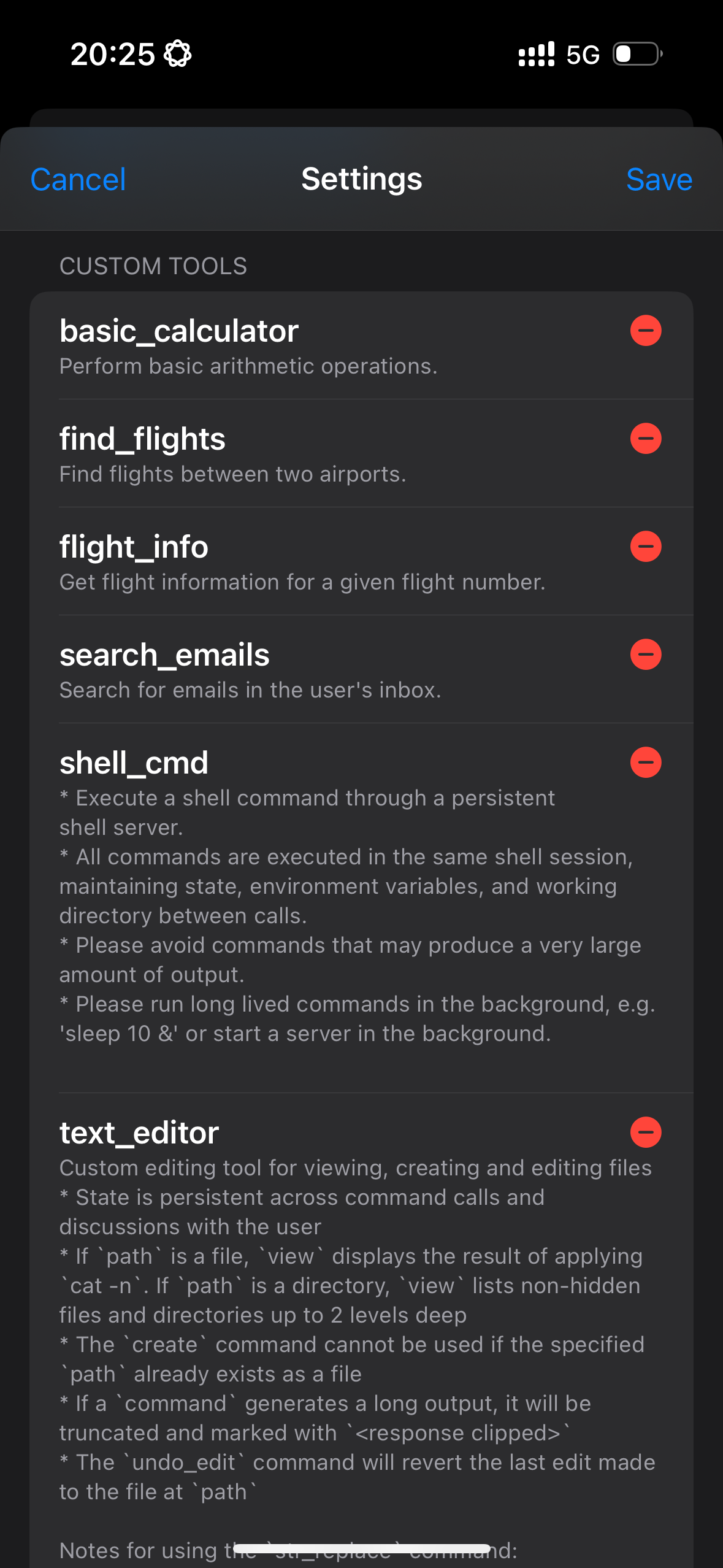The height and width of the screenshot is (1568, 723).
Task: Delete the text_editor tool
Action: click(646, 1132)
